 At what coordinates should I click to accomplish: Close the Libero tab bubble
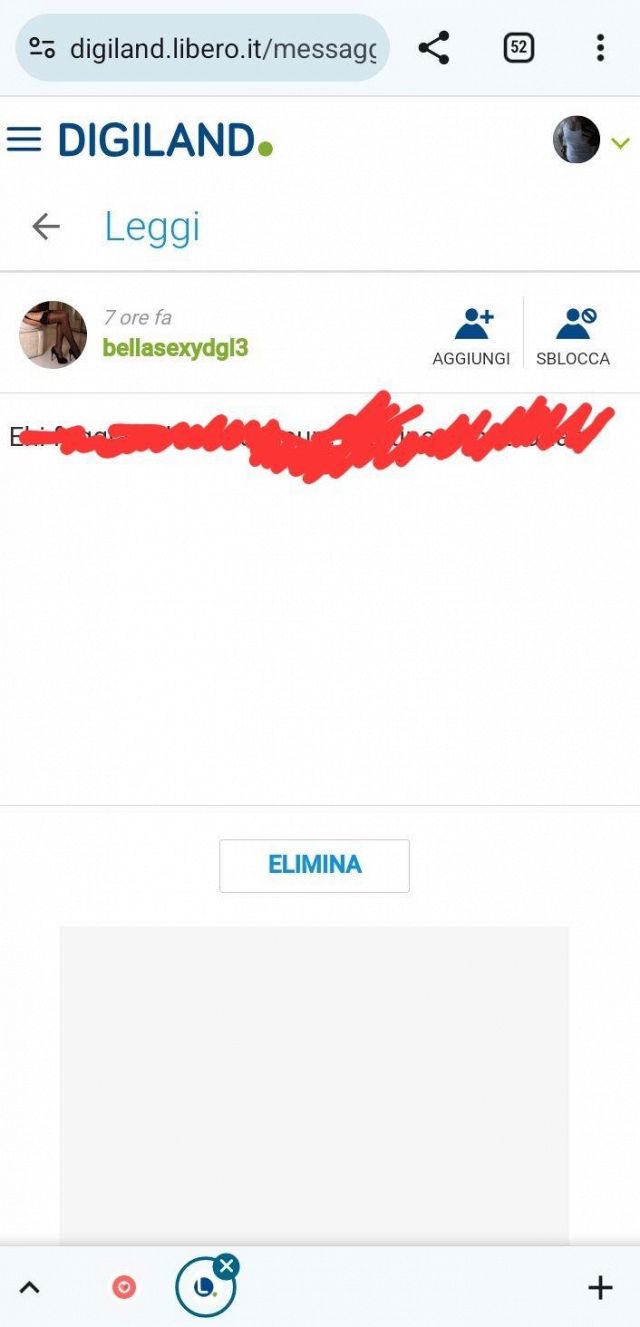tap(227, 1267)
